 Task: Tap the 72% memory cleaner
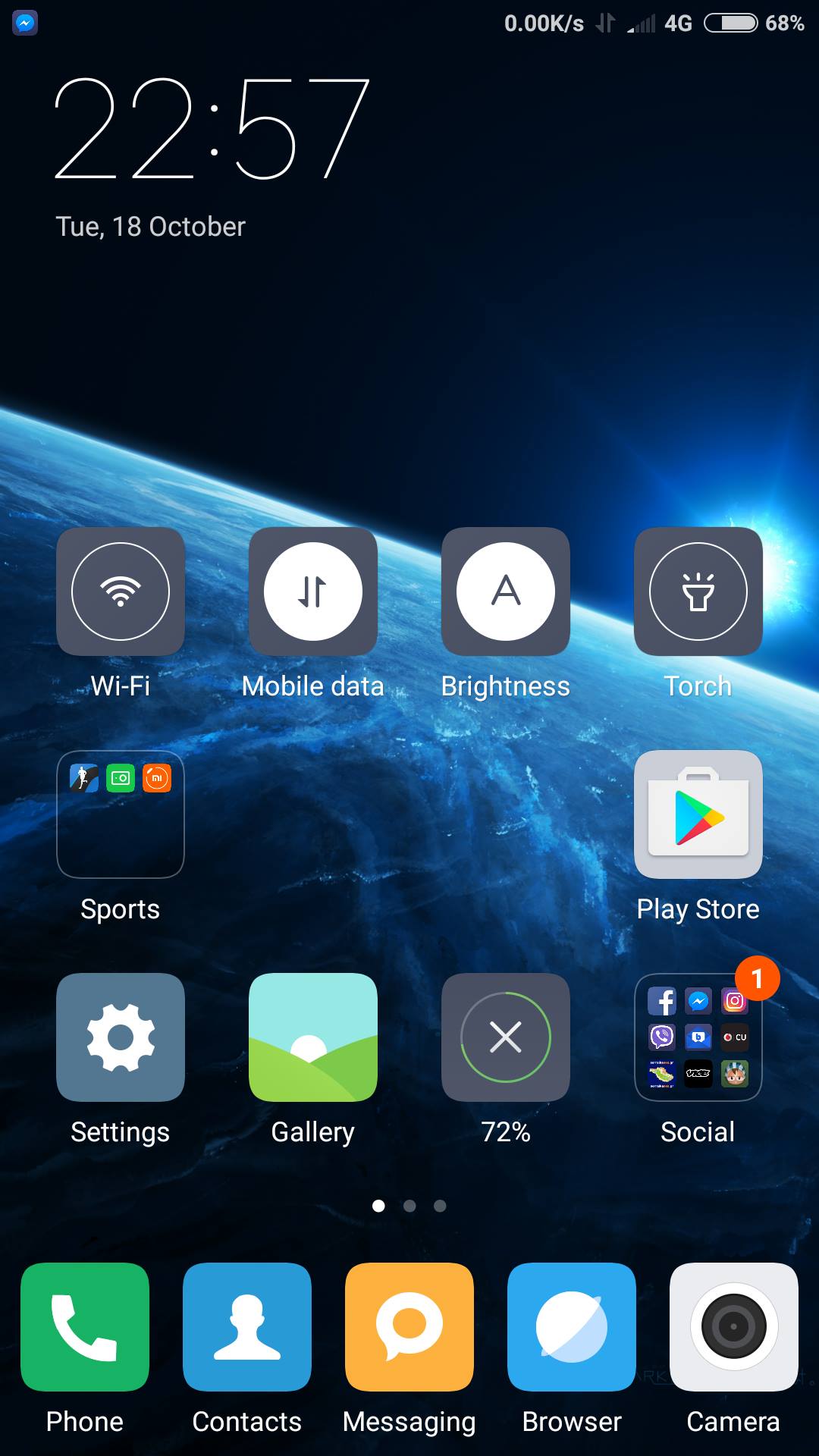coord(506,1037)
